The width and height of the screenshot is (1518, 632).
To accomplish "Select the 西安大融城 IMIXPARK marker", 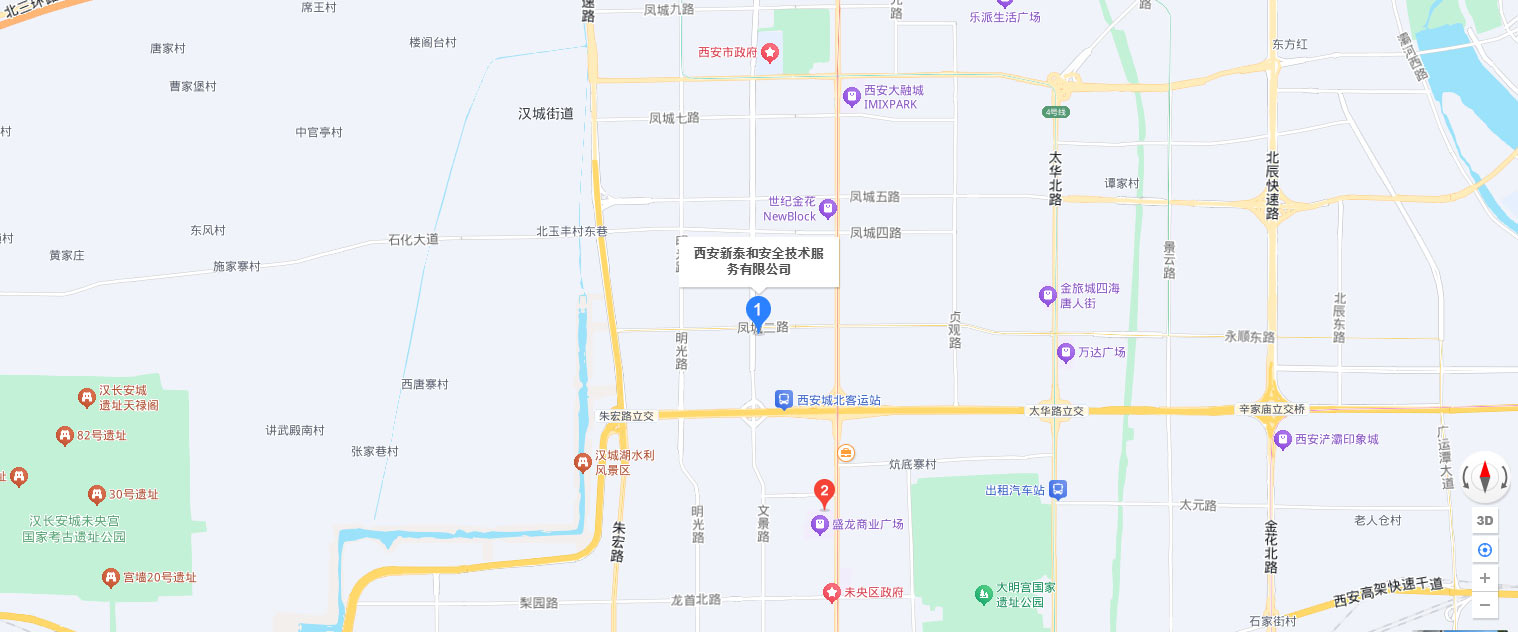I will (852, 97).
